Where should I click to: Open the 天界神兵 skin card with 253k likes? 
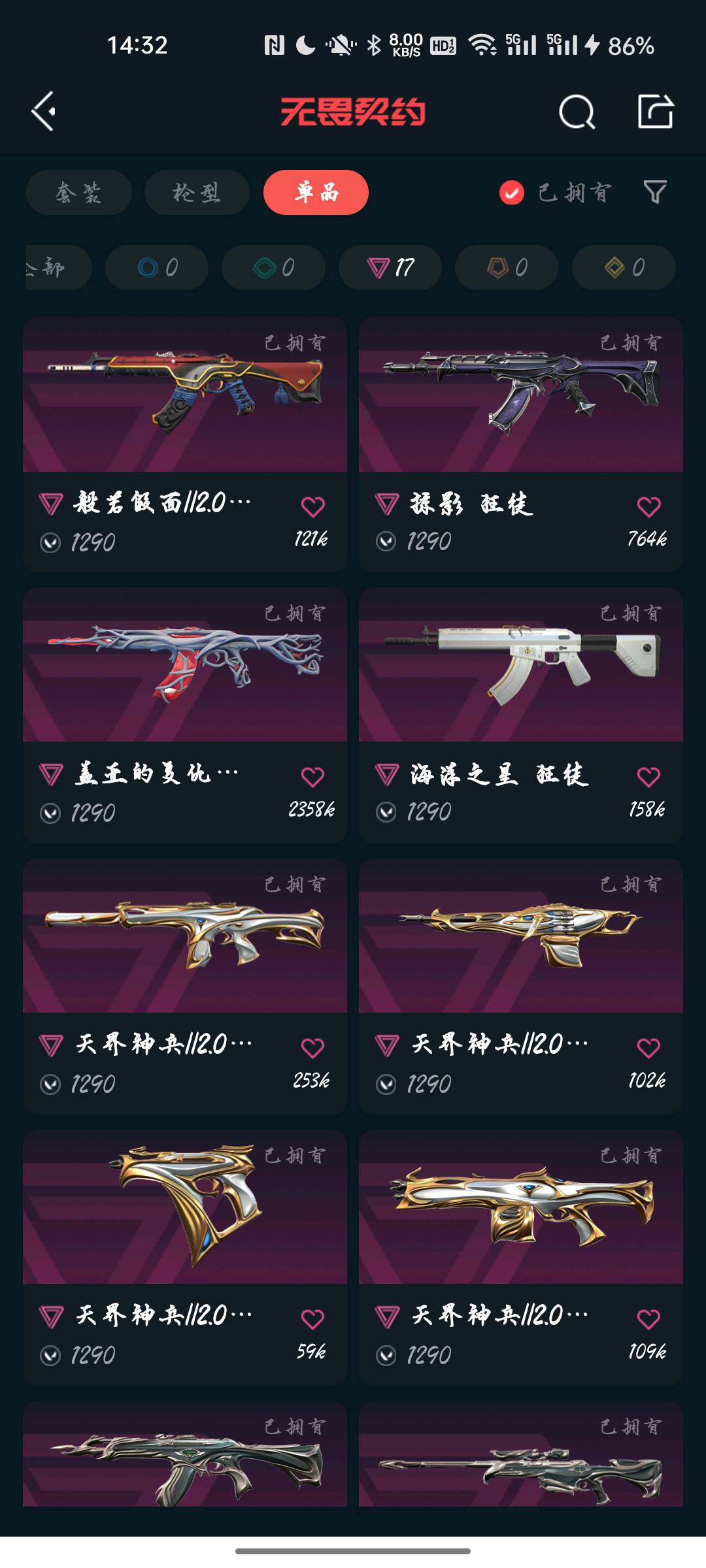[x=185, y=986]
